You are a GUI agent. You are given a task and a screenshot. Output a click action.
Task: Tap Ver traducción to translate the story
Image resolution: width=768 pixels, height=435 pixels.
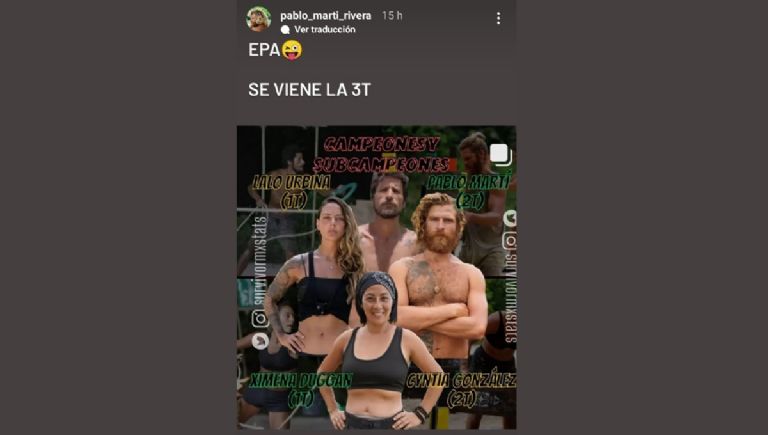pyautogui.click(x=324, y=30)
